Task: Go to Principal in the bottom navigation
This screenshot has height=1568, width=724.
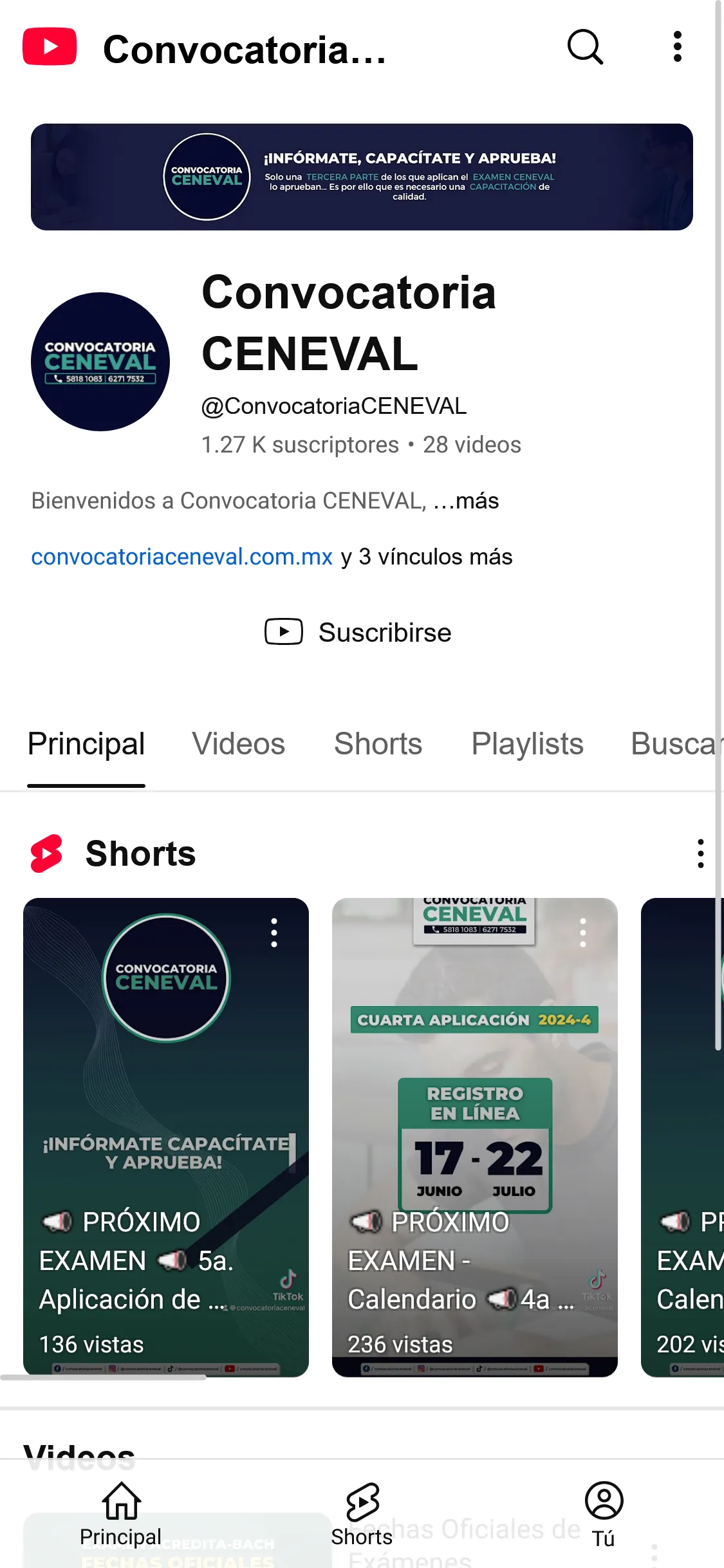Action: coord(120,1514)
